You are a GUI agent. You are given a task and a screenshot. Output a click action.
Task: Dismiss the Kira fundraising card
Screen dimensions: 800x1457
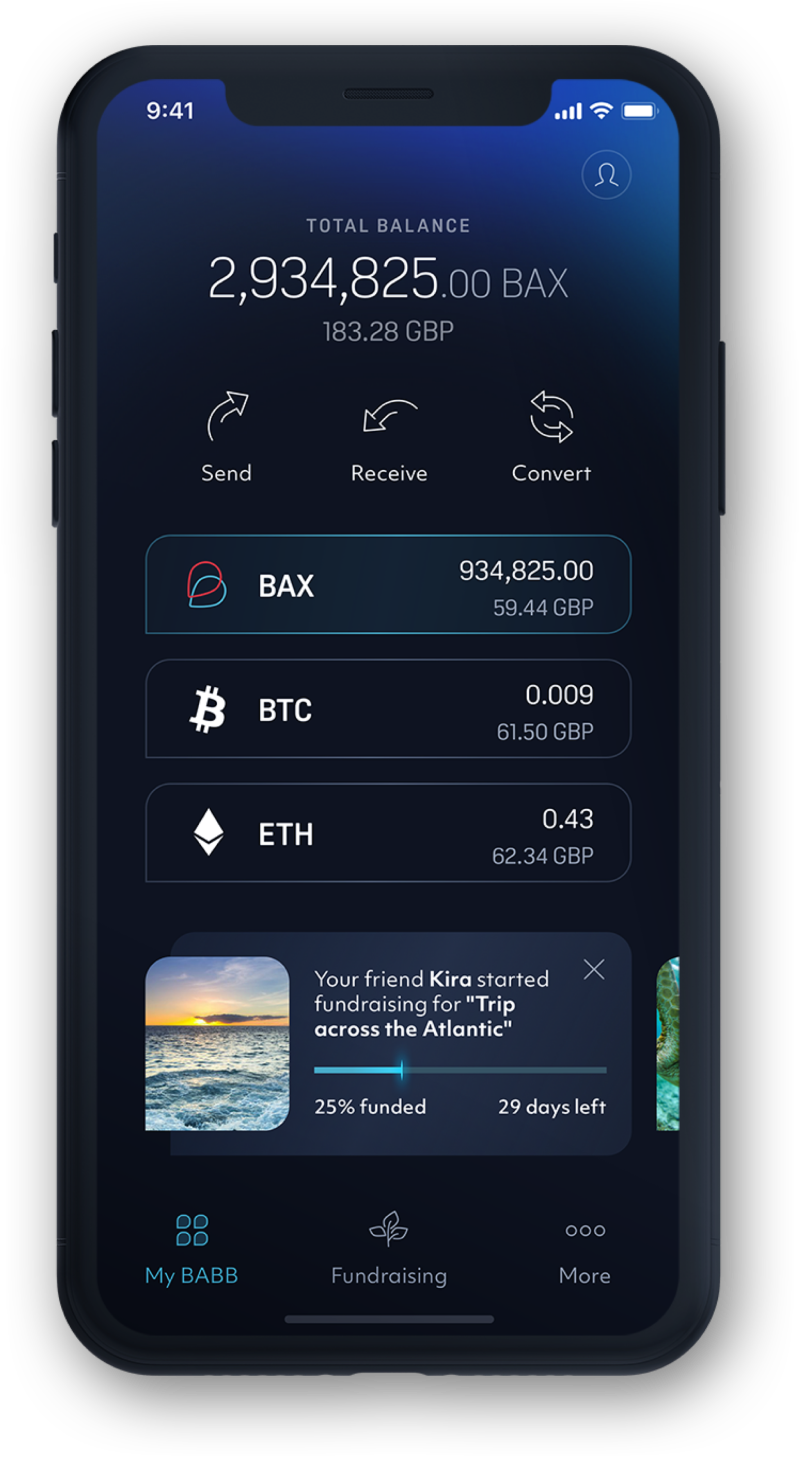[x=594, y=969]
